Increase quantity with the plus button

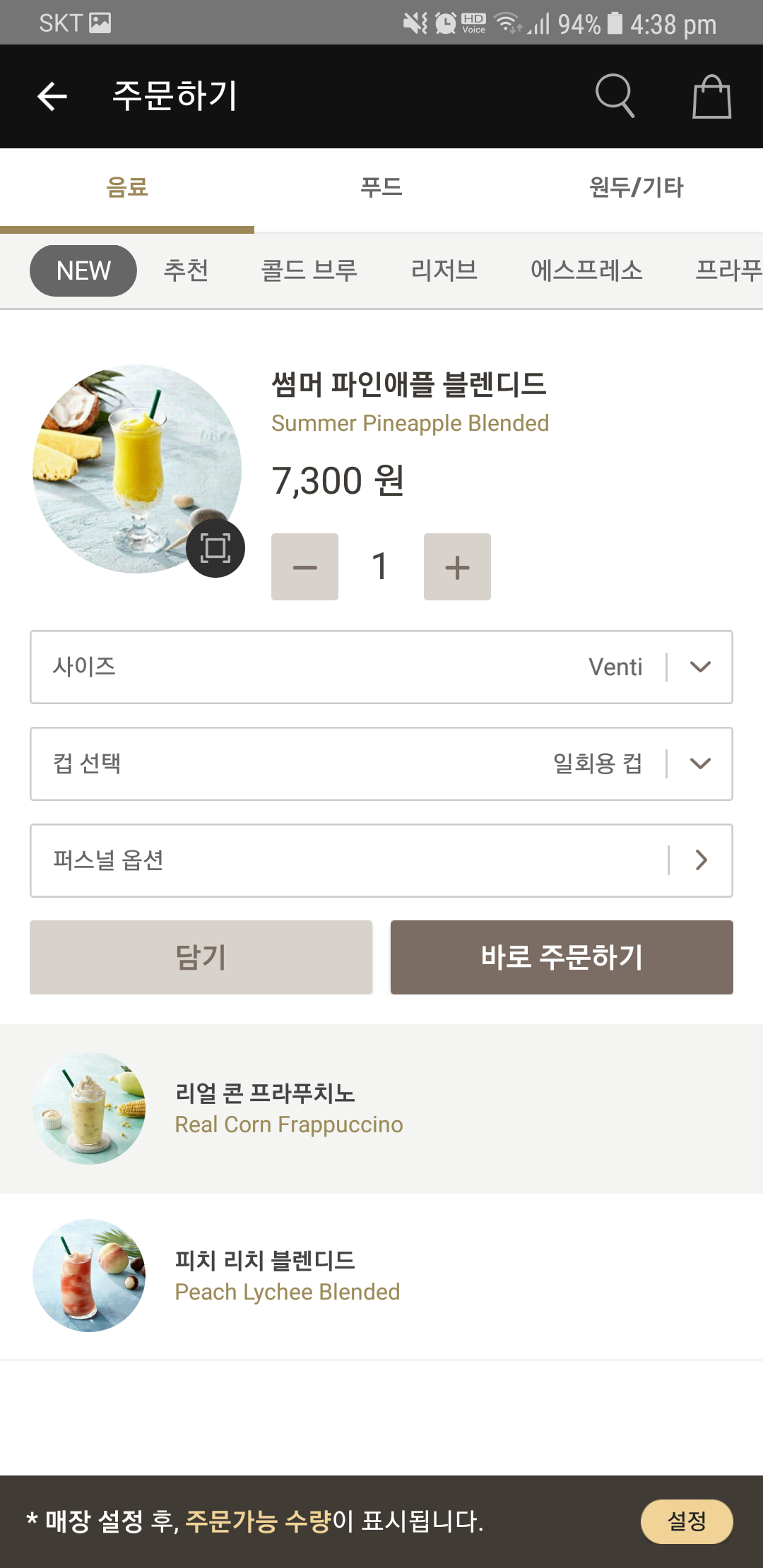point(457,567)
